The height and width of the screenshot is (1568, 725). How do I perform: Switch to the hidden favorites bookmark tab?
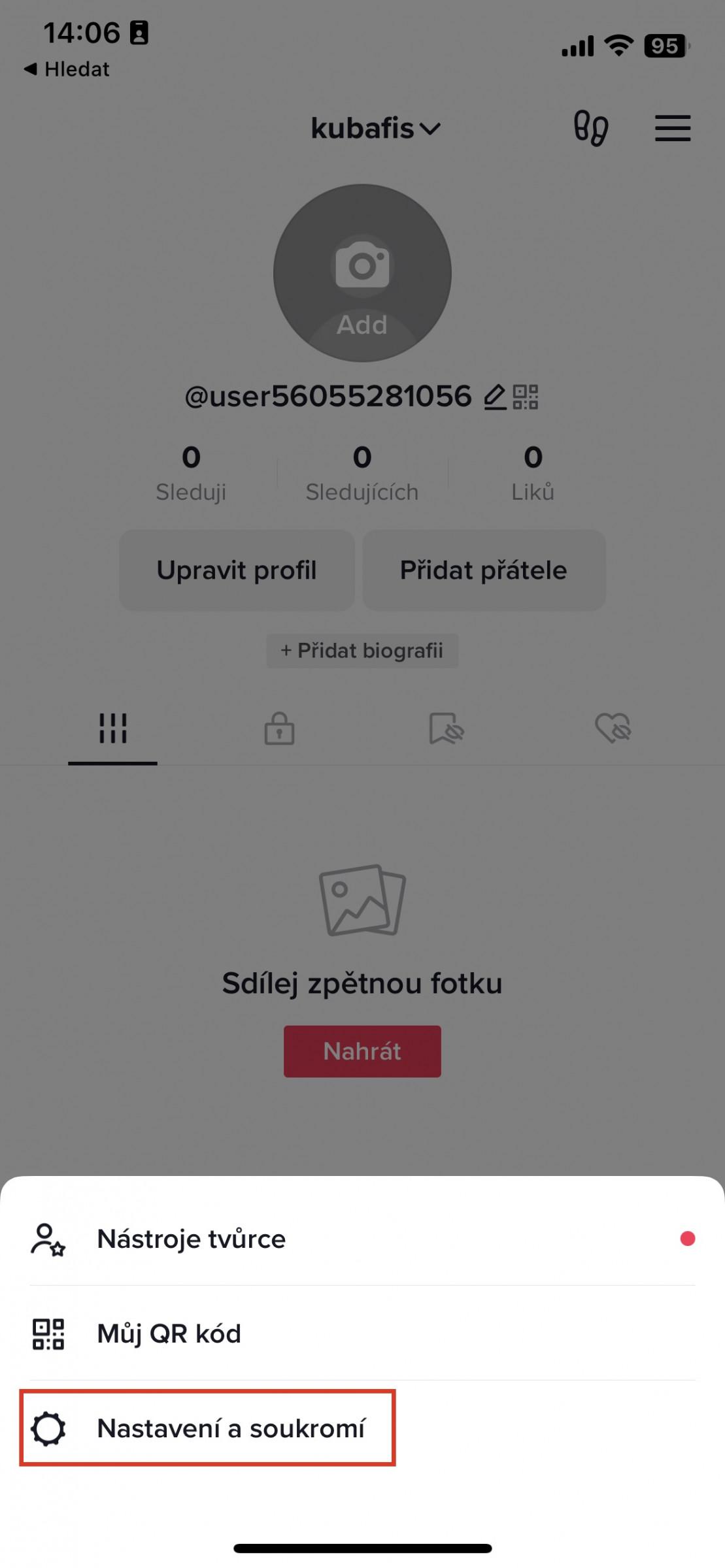446,728
